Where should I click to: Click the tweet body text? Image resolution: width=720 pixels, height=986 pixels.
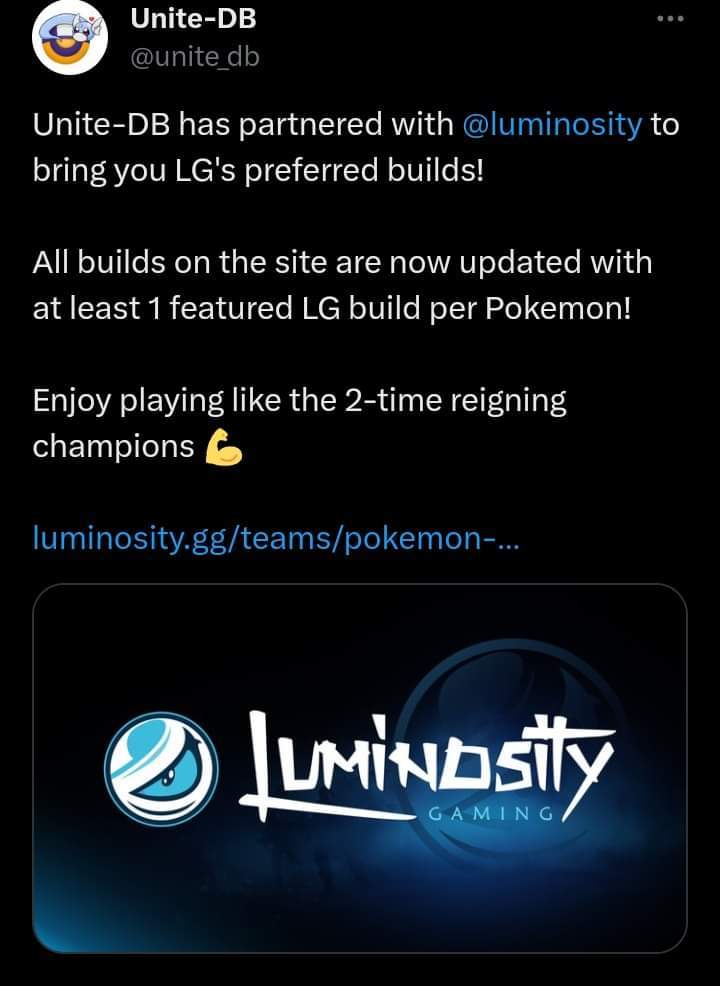pos(340,262)
